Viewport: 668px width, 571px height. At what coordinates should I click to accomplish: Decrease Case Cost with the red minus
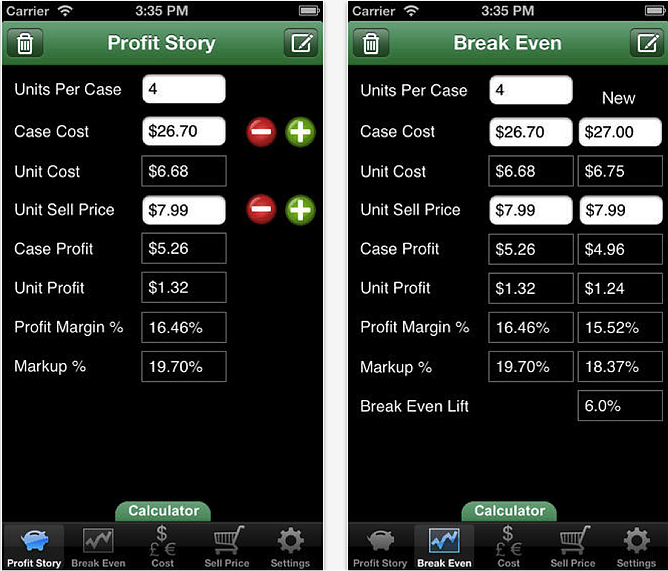(x=261, y=132)
